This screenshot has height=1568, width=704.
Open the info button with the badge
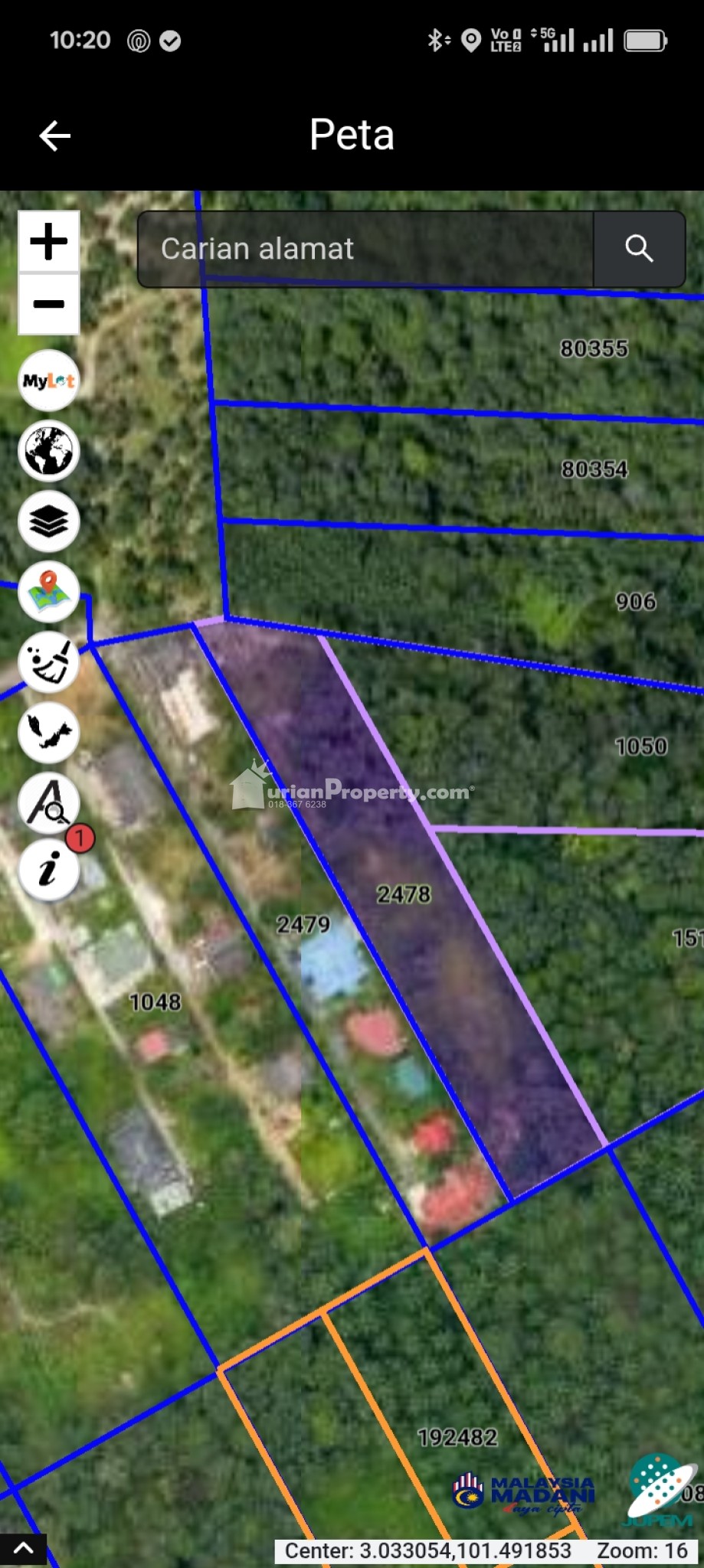tap(49, 870)
